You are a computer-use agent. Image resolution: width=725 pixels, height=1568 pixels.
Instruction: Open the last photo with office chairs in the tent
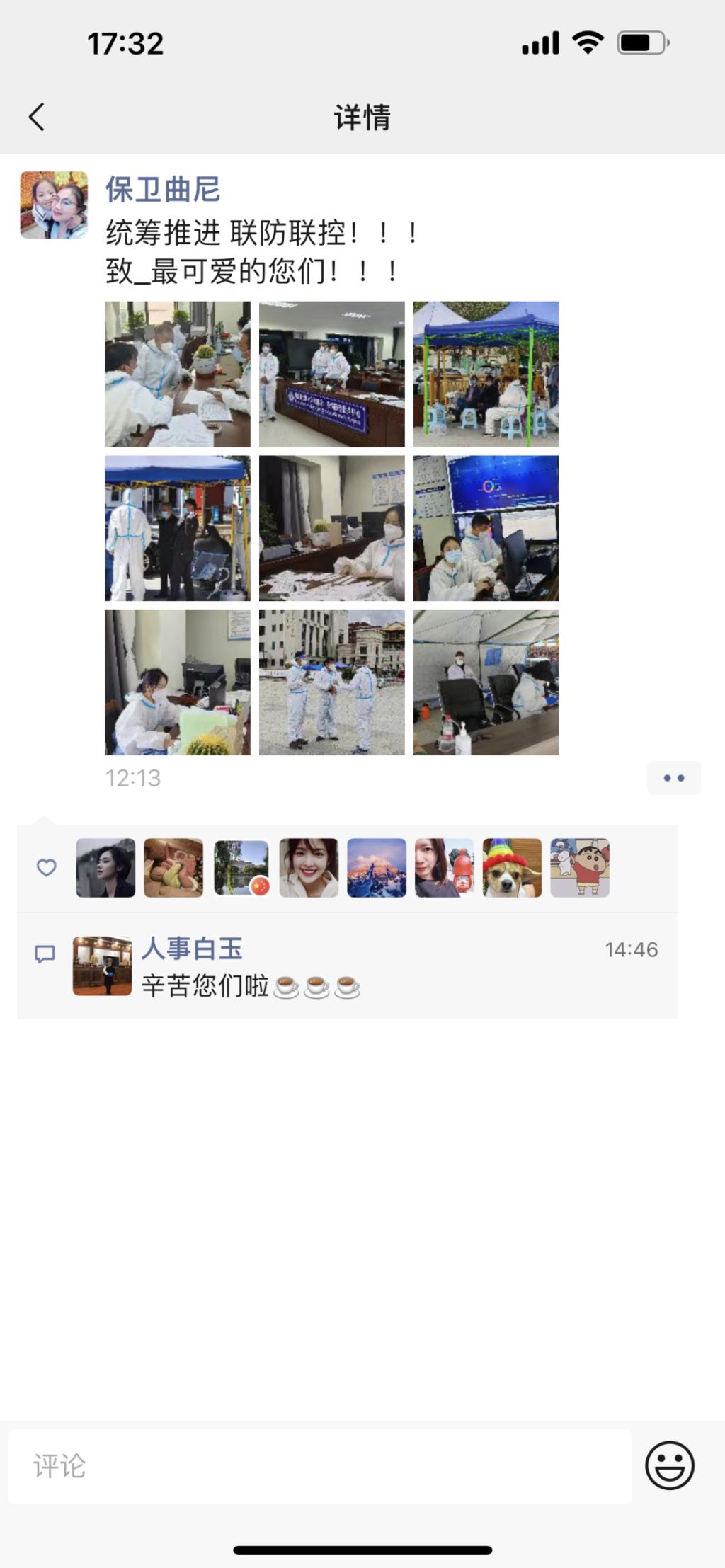pos(486,682)
